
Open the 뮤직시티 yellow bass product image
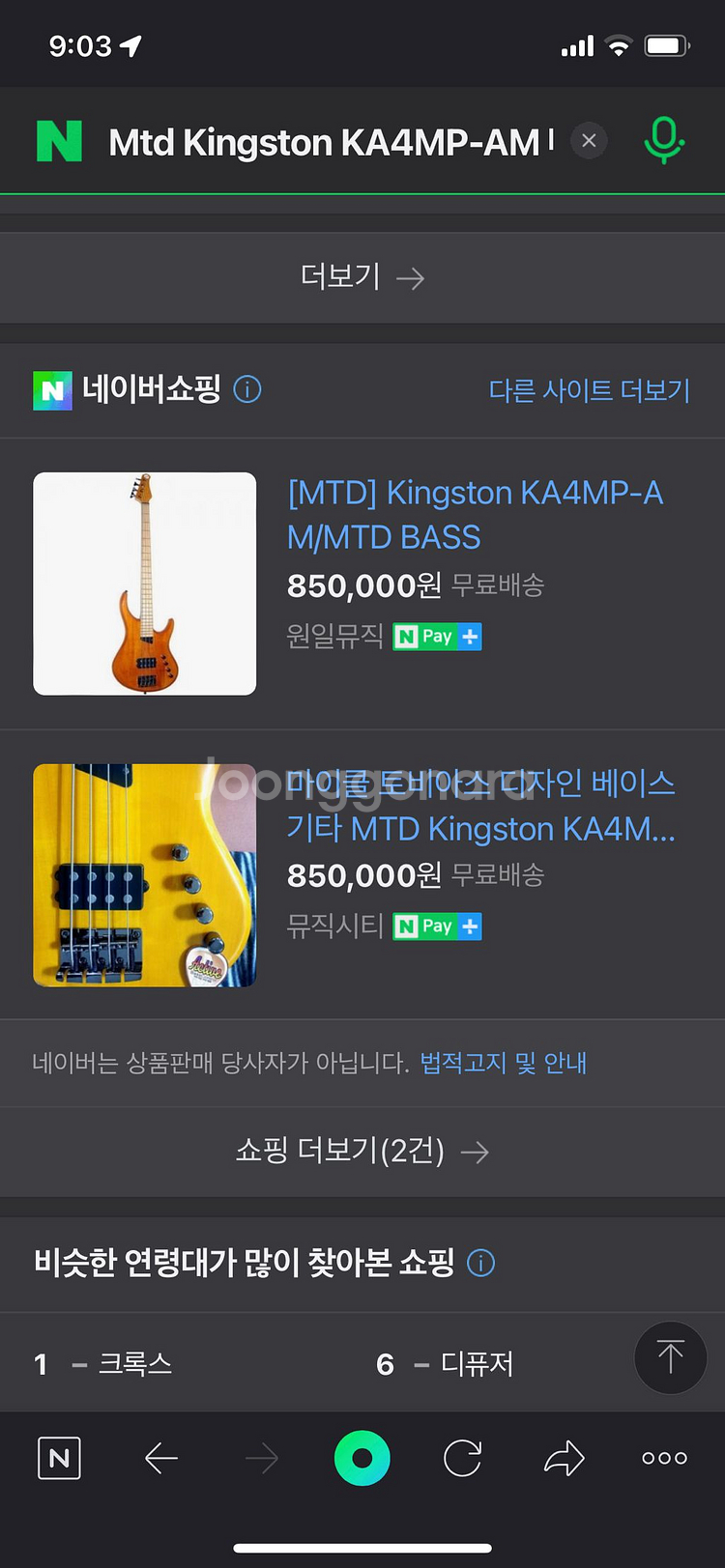pyautogui.click(x=145, y=875)
